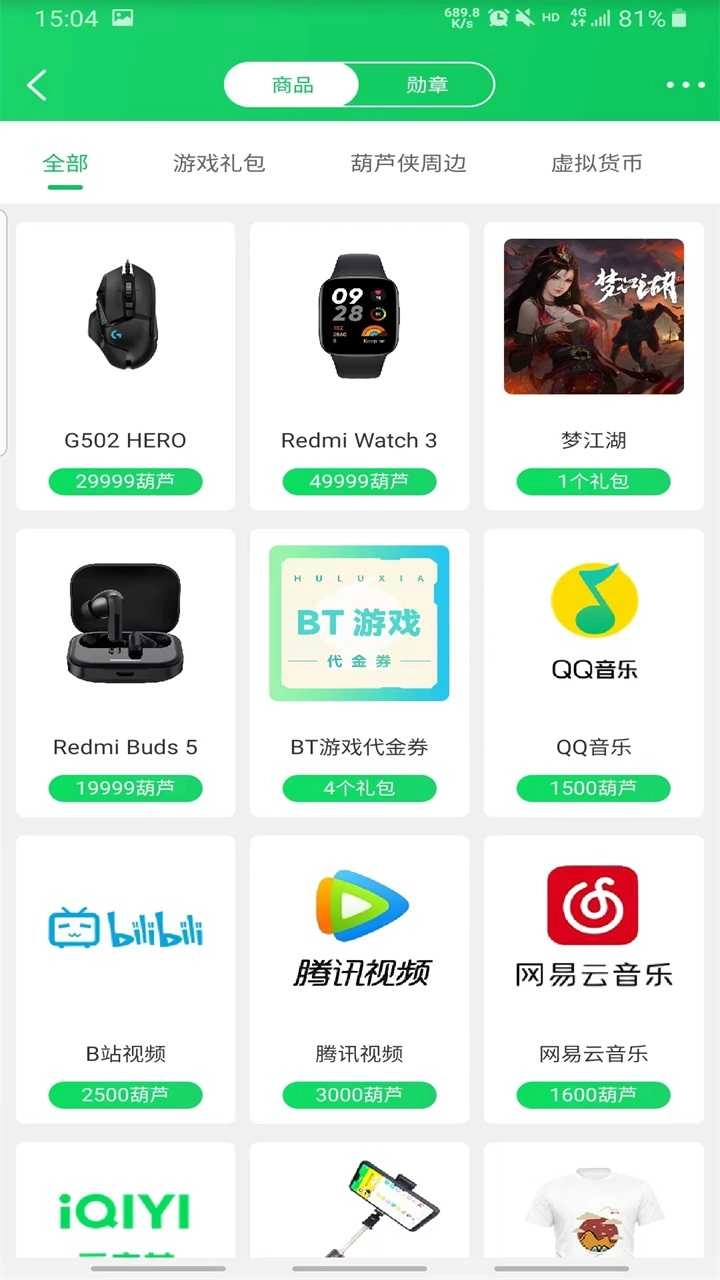The height and width of the screenshot is (1280, 720).
Task: Select the bilibili TV logo
Action: [125, 927]
